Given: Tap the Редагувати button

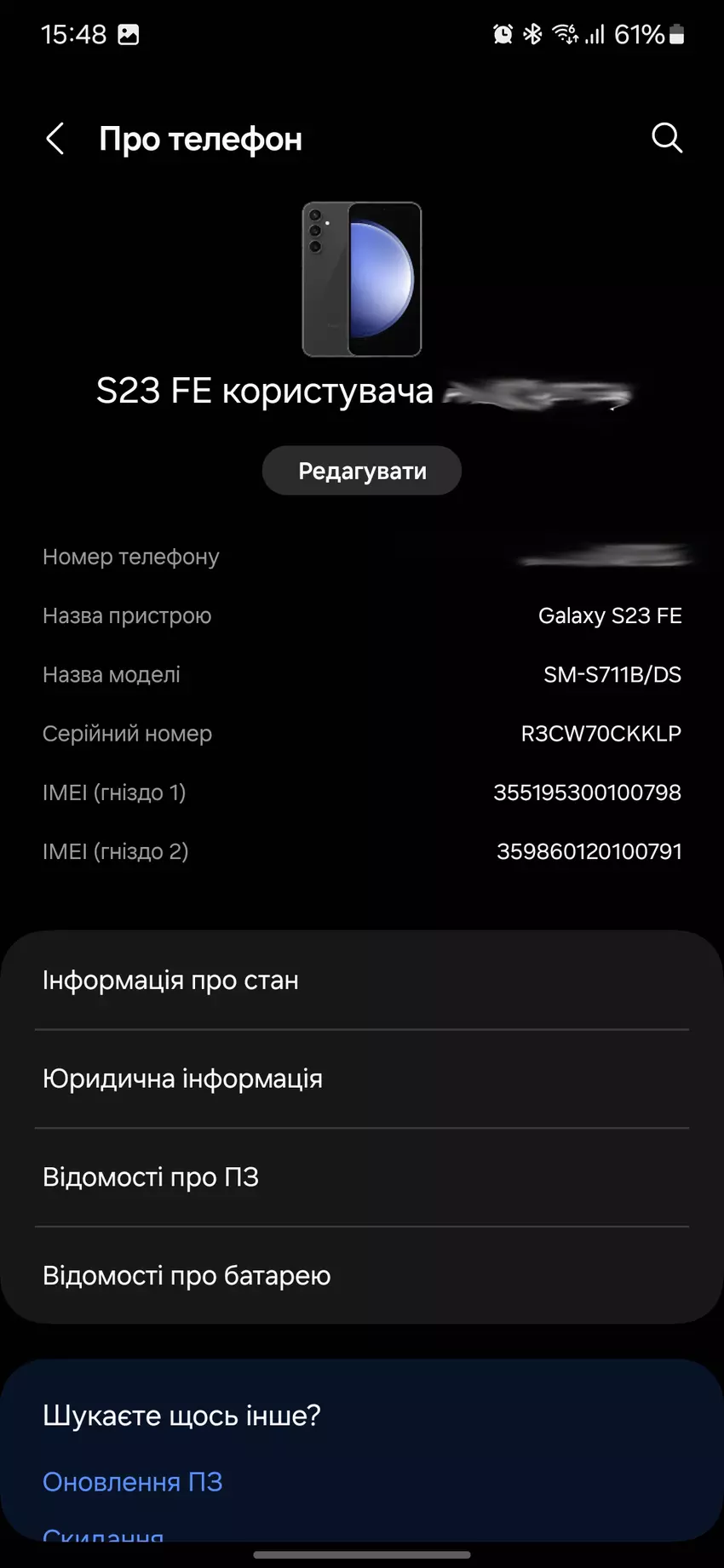Looking at the screenshot, I should coord(362,471).
